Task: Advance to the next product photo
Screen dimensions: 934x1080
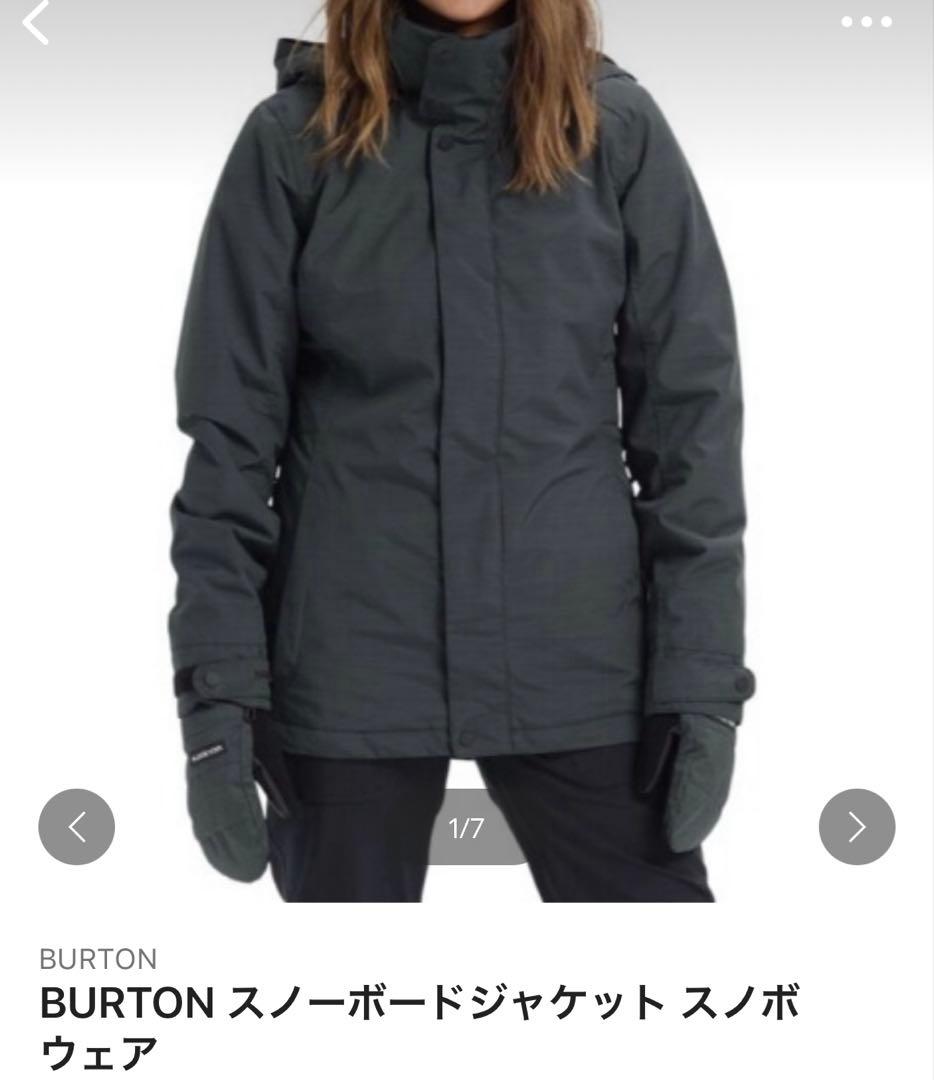Action: (858, 829)
